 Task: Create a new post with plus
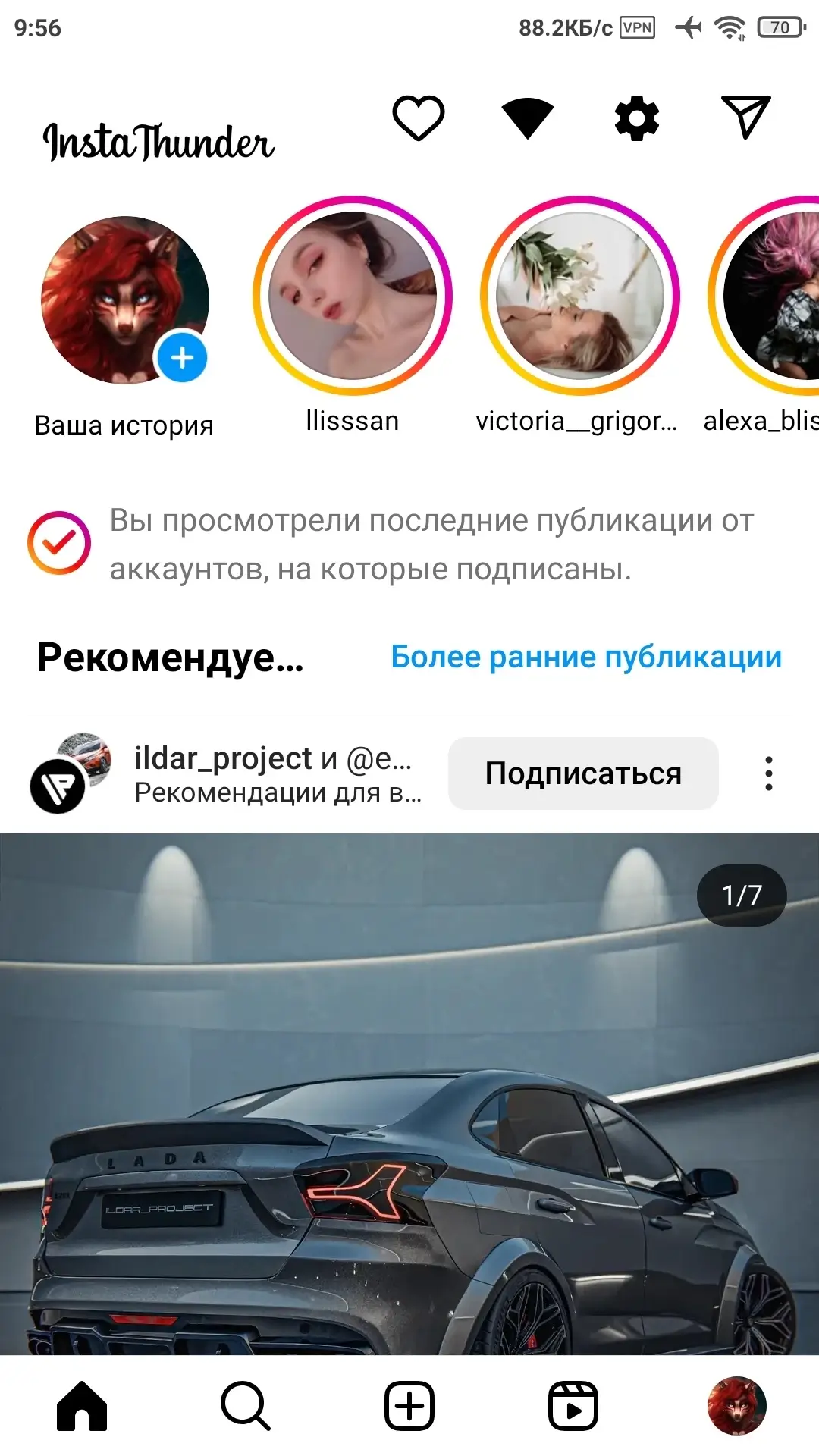(409, 1406)
